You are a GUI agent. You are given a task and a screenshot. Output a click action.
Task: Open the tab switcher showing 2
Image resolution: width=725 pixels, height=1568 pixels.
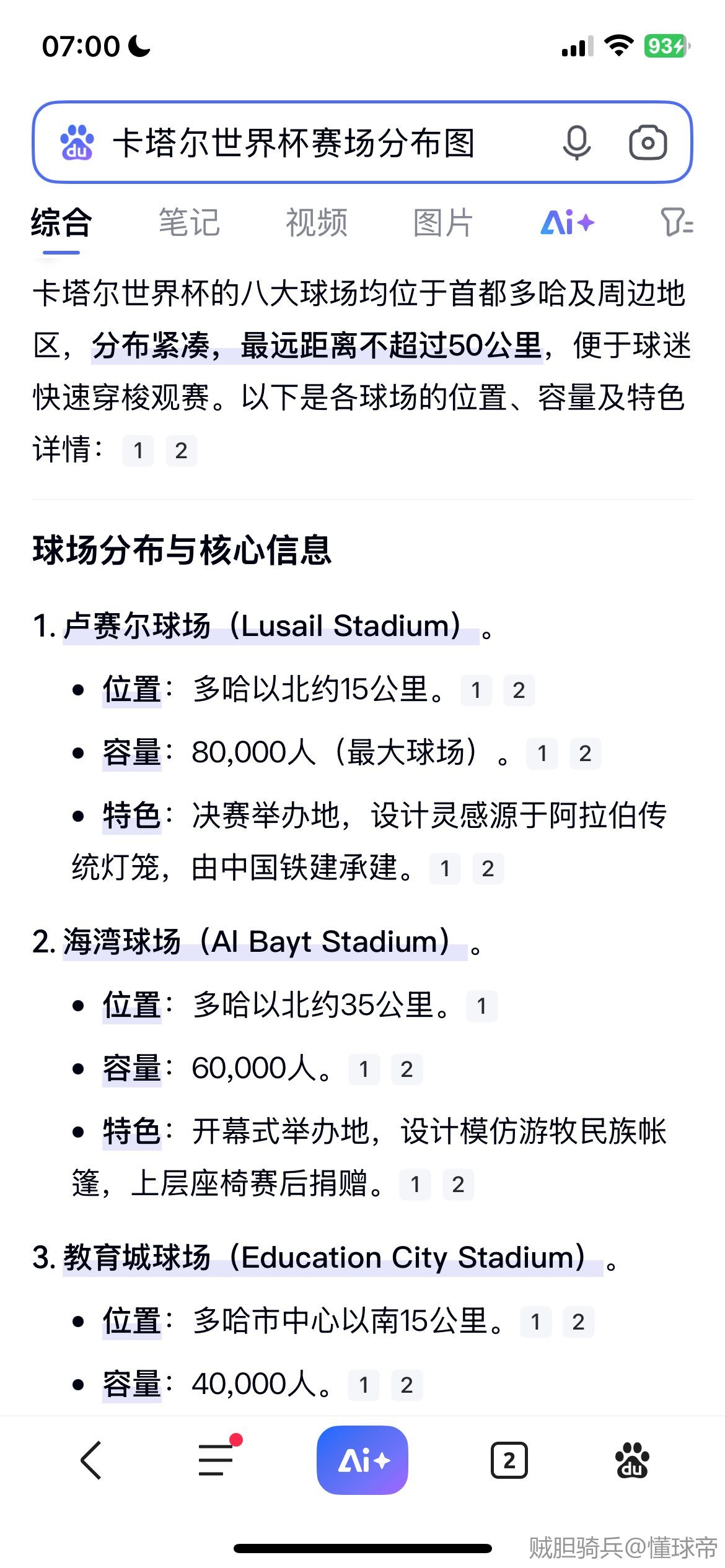point(509,1460)
